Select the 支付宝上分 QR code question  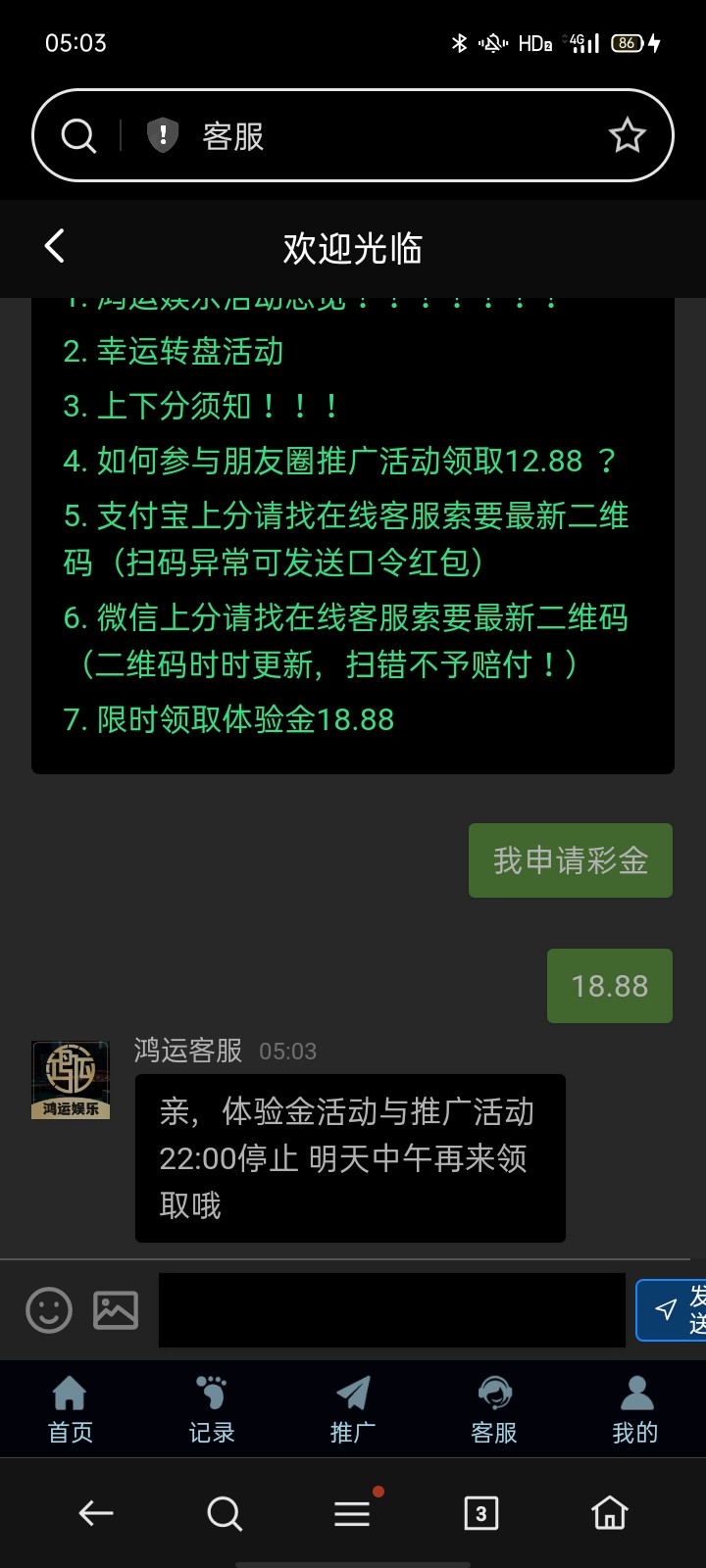click(343, 539)
